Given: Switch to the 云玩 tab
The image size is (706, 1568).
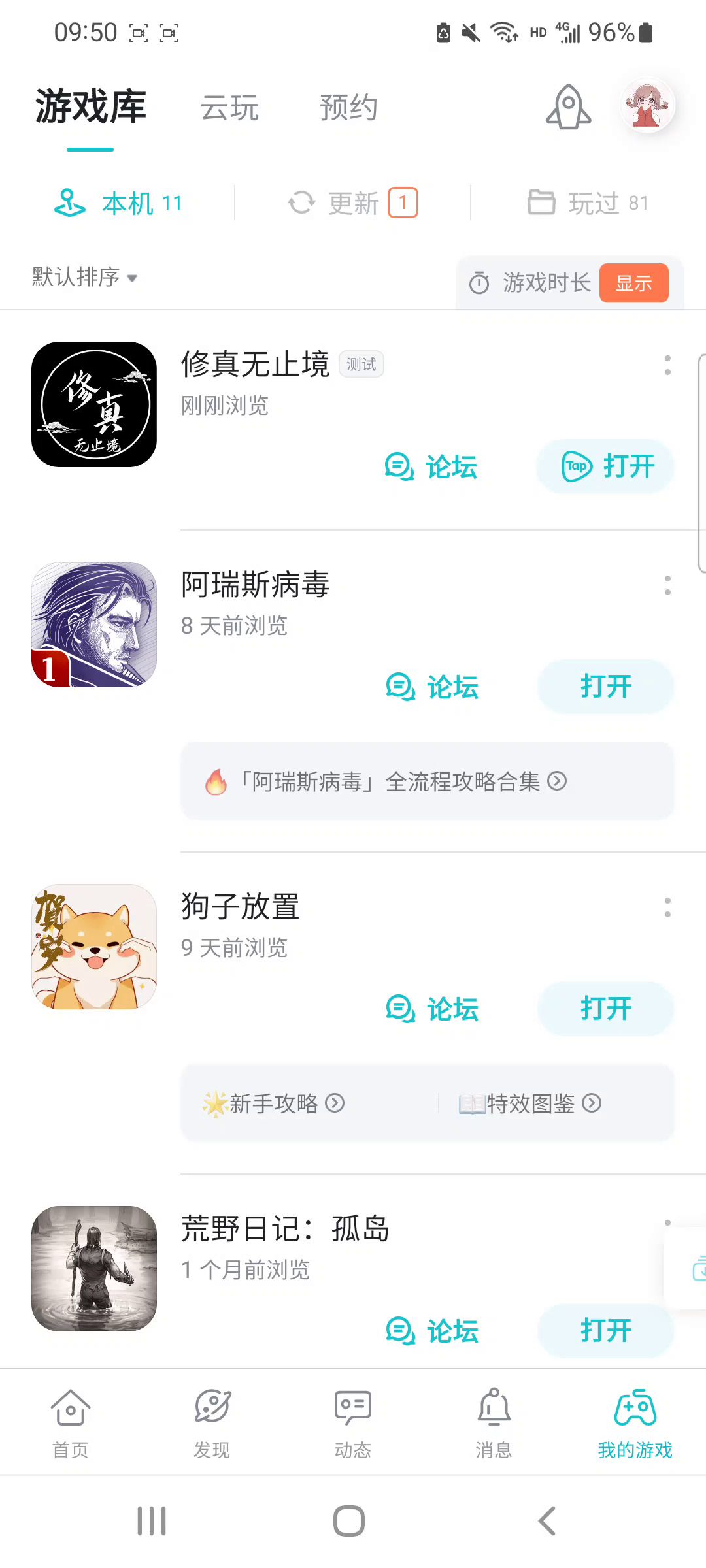Looking at the screenshot, I should tap(229, 108).
